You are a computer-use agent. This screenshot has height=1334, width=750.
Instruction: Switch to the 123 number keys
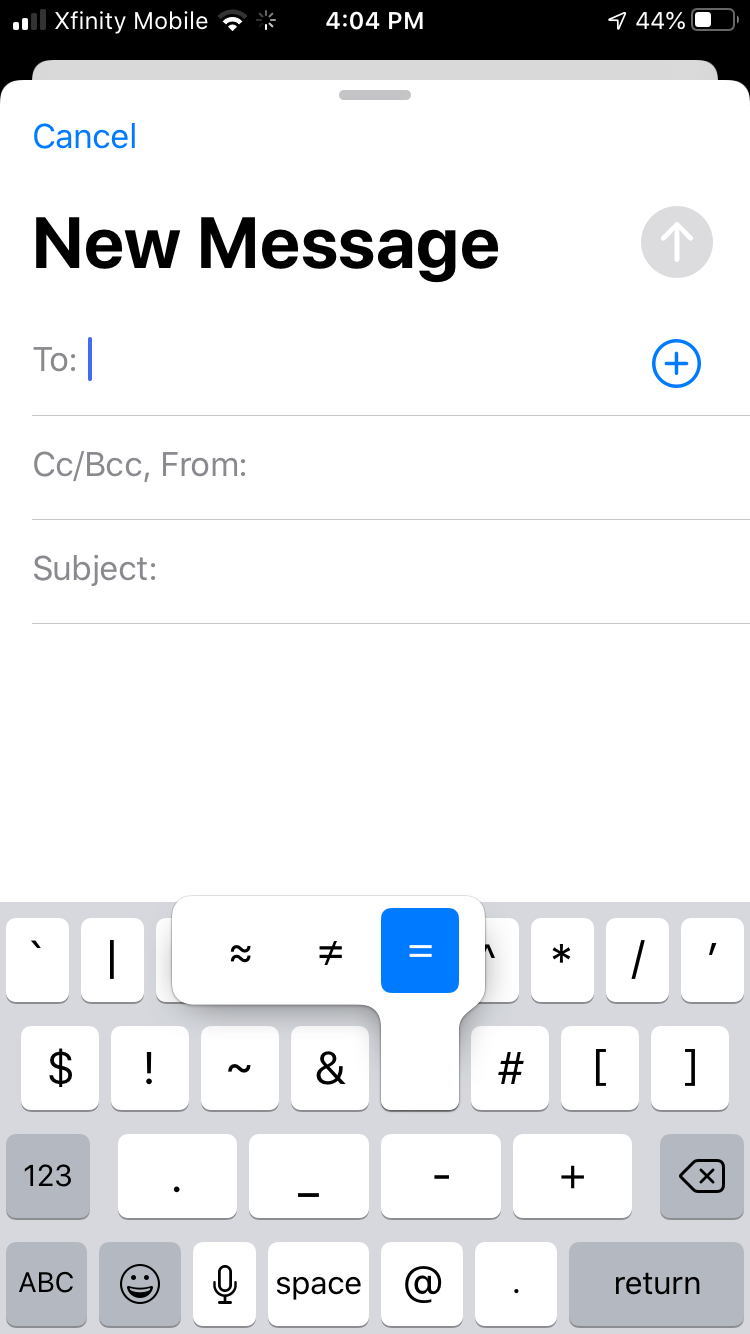[47, 1176]
